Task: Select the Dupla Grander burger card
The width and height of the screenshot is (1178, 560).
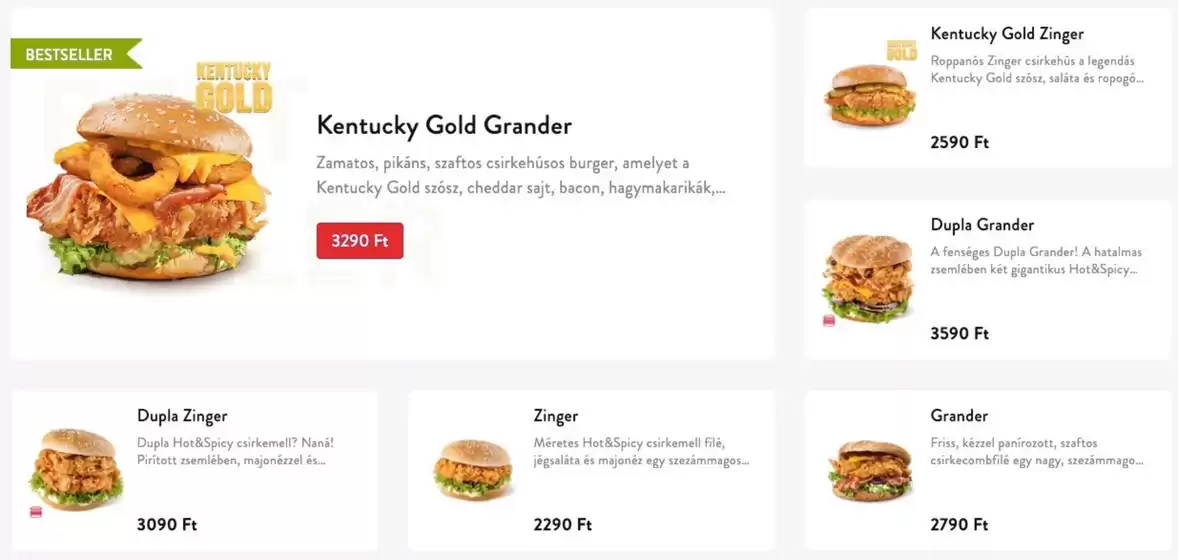Action: coord(987,279)
